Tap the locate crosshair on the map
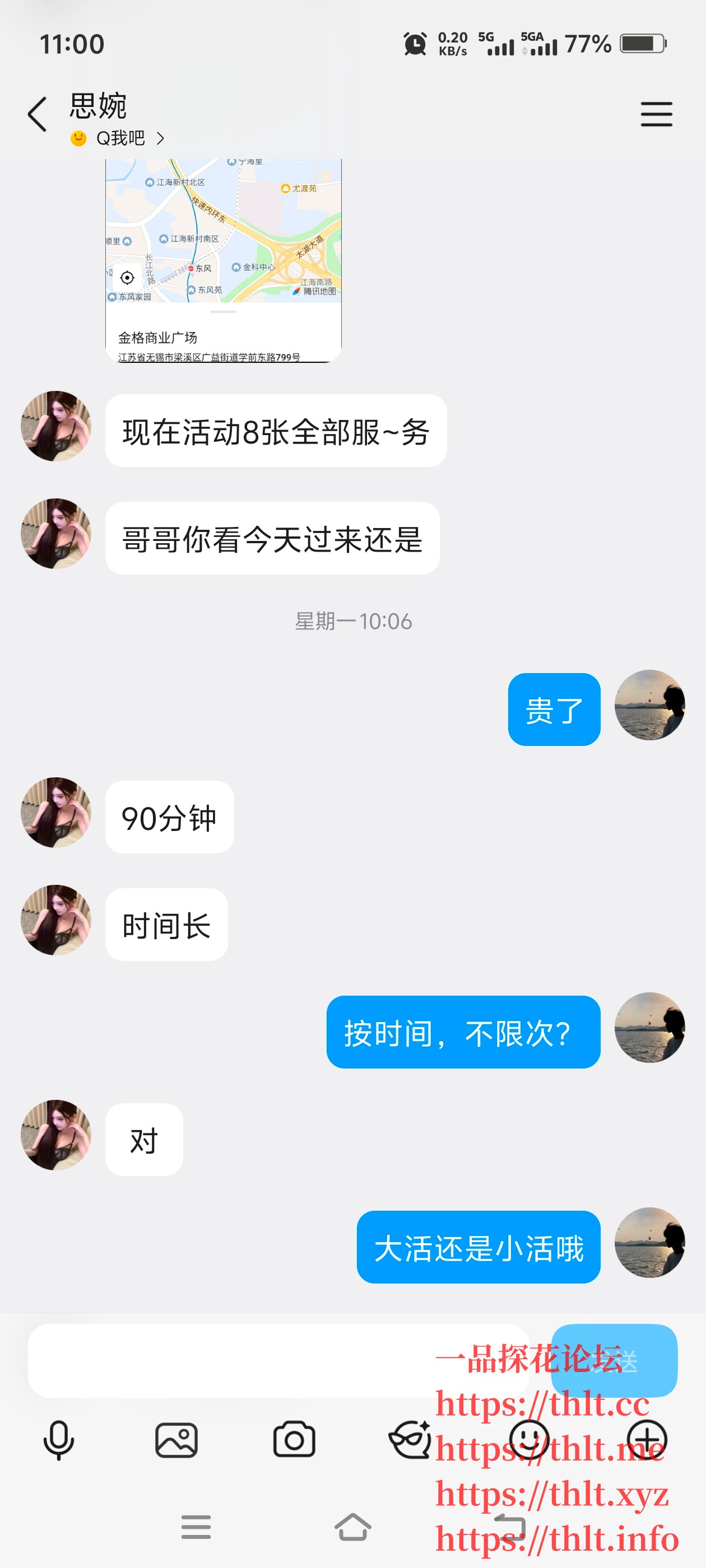706x1568 pixels. tap(127, 278)
